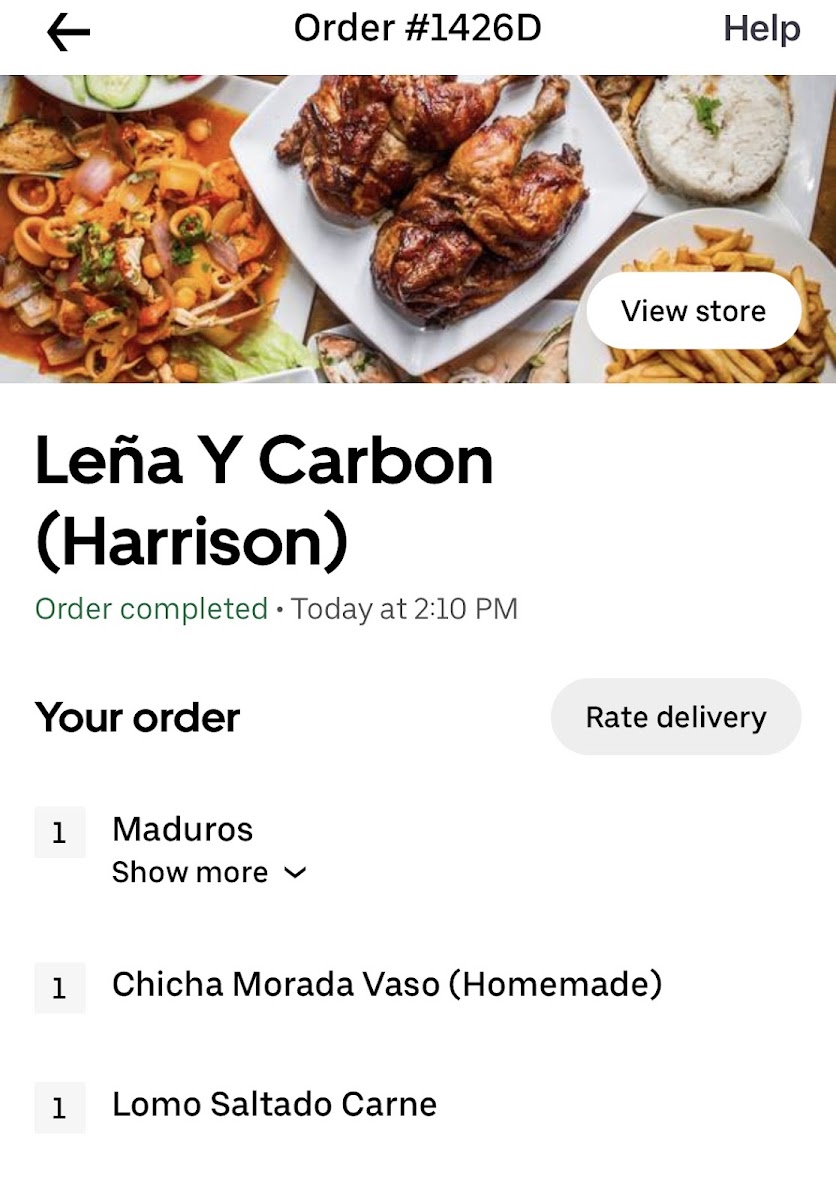836x1200 pixels.
Task: Open Help from the order header
Action: click(x=763, y=29)
